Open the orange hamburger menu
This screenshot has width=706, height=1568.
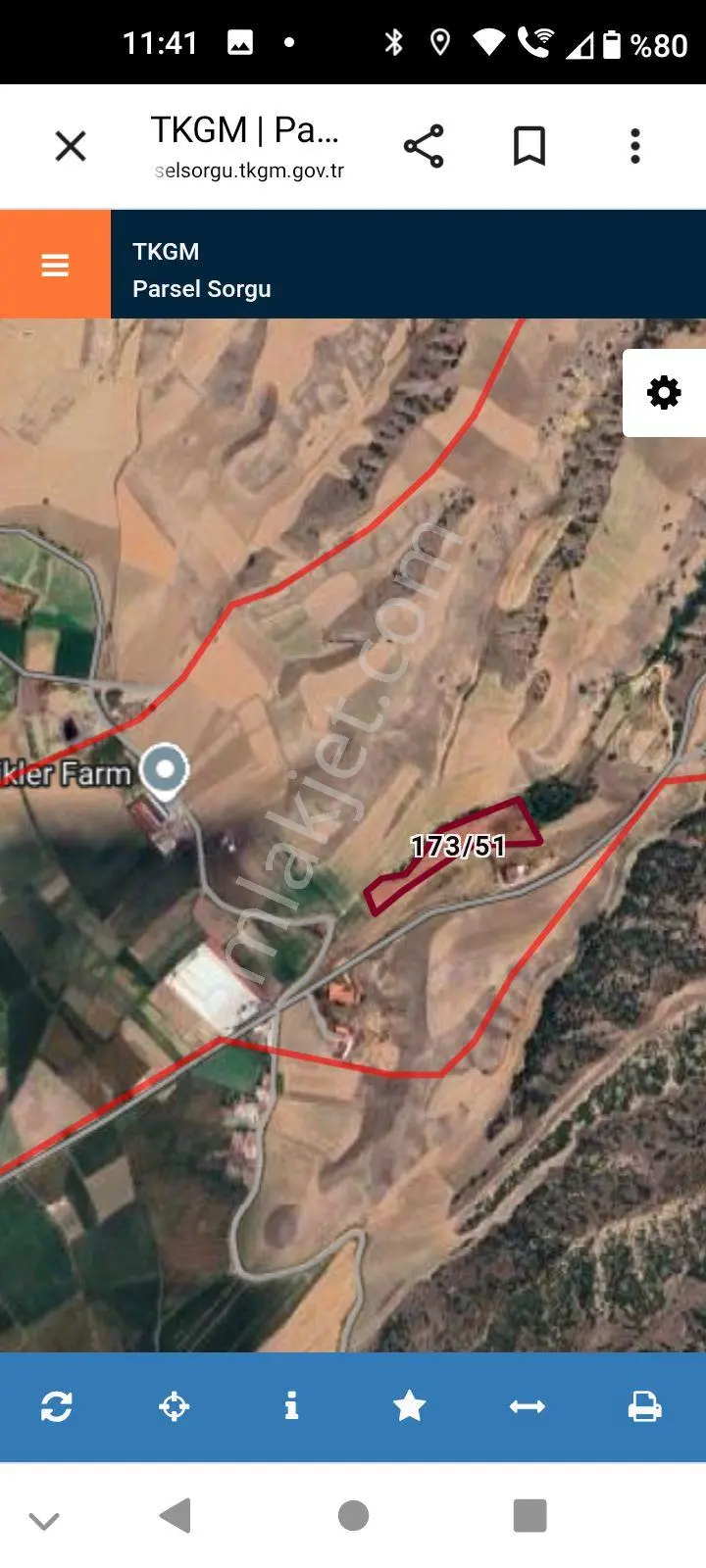[55, 265]
